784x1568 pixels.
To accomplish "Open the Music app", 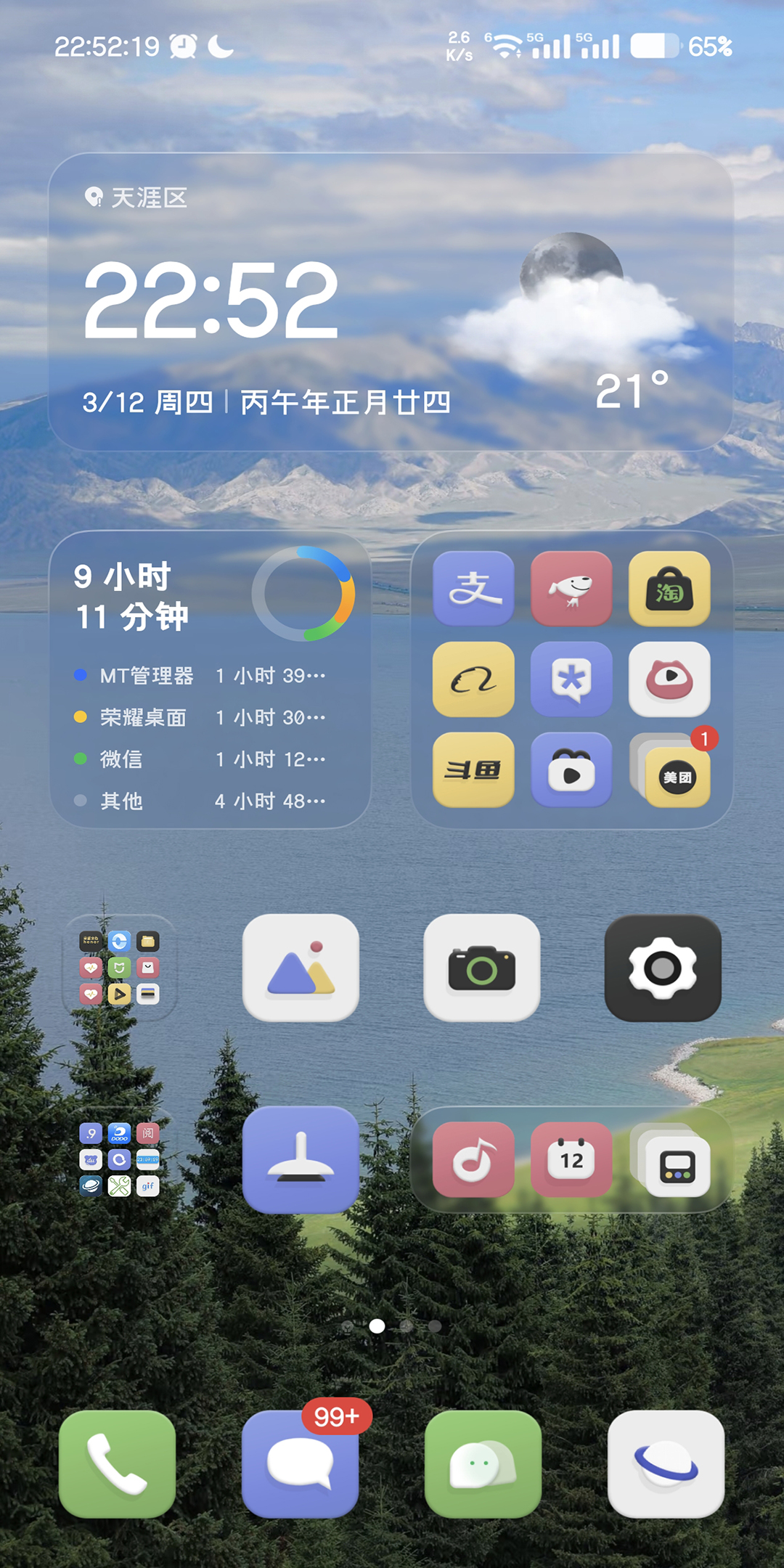I will 473,1159.
